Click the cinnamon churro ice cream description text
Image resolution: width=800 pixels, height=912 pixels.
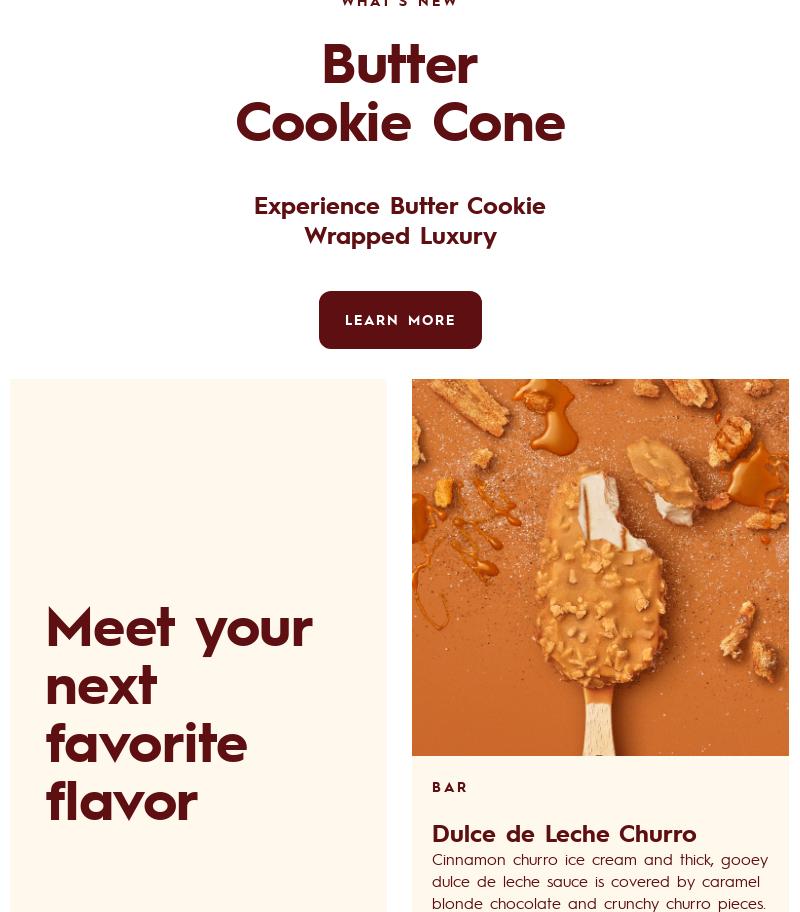600,881
